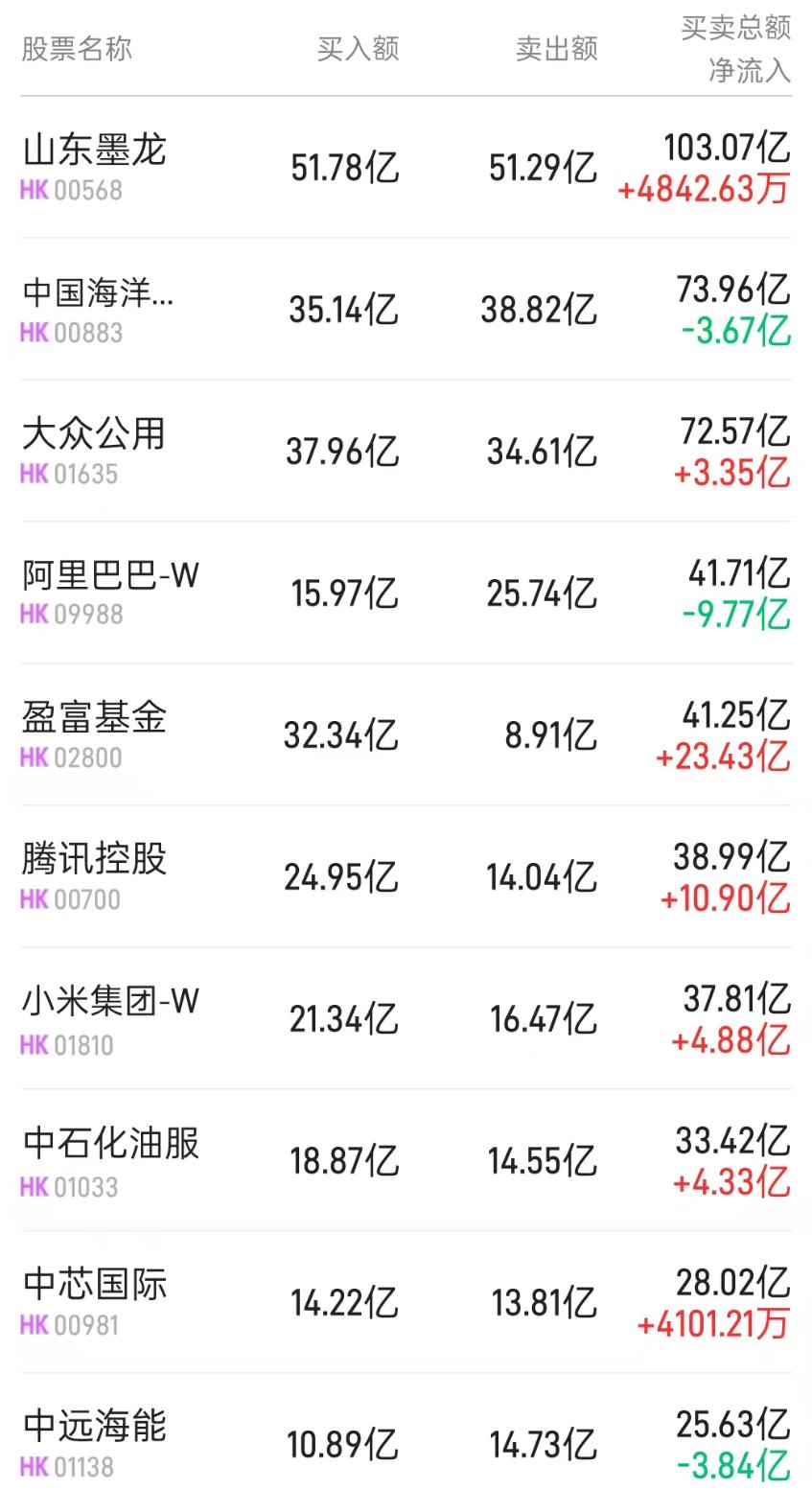
Task: Select the HK 00700 stock code label
Action: (x=70, y=900)
